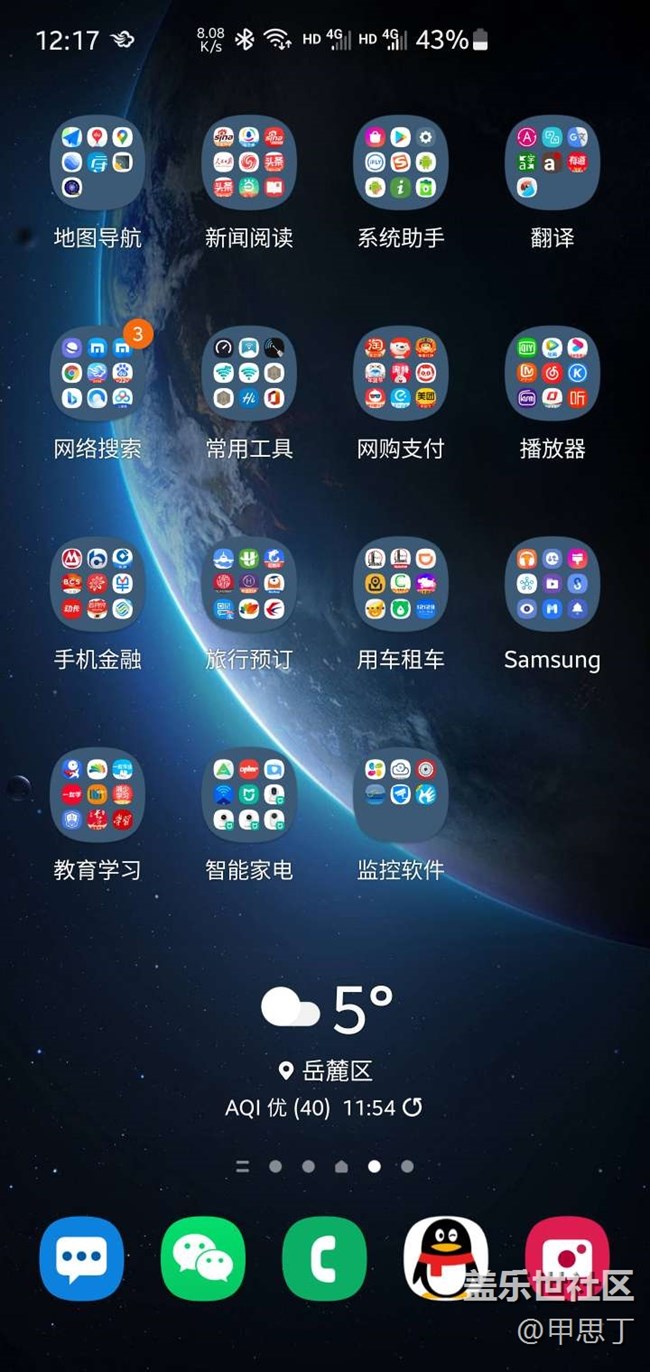Launch WeChat from the dock

tap(203, 1258)
